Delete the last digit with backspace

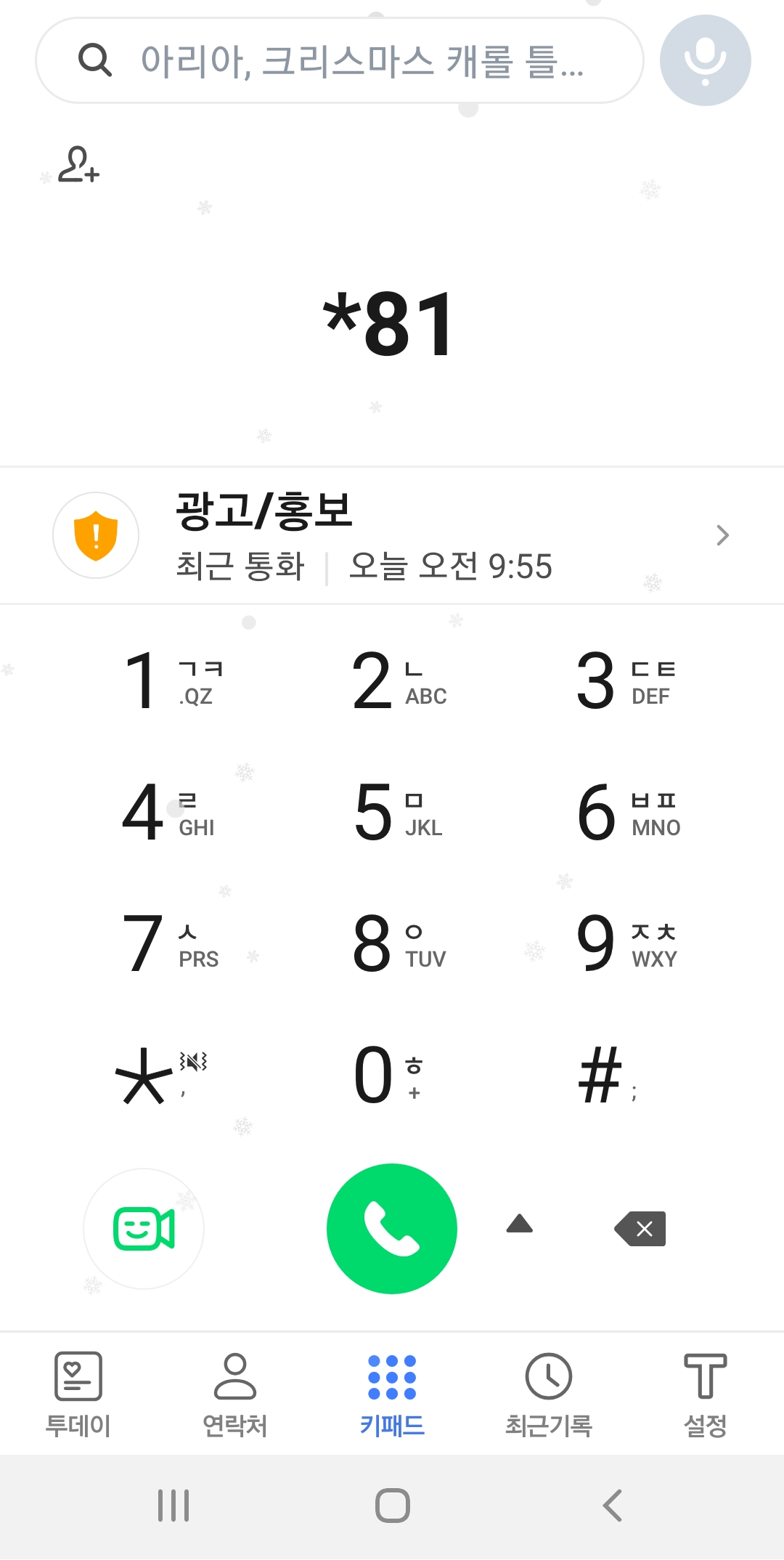pyautogui.click(x=640, y=1229)
